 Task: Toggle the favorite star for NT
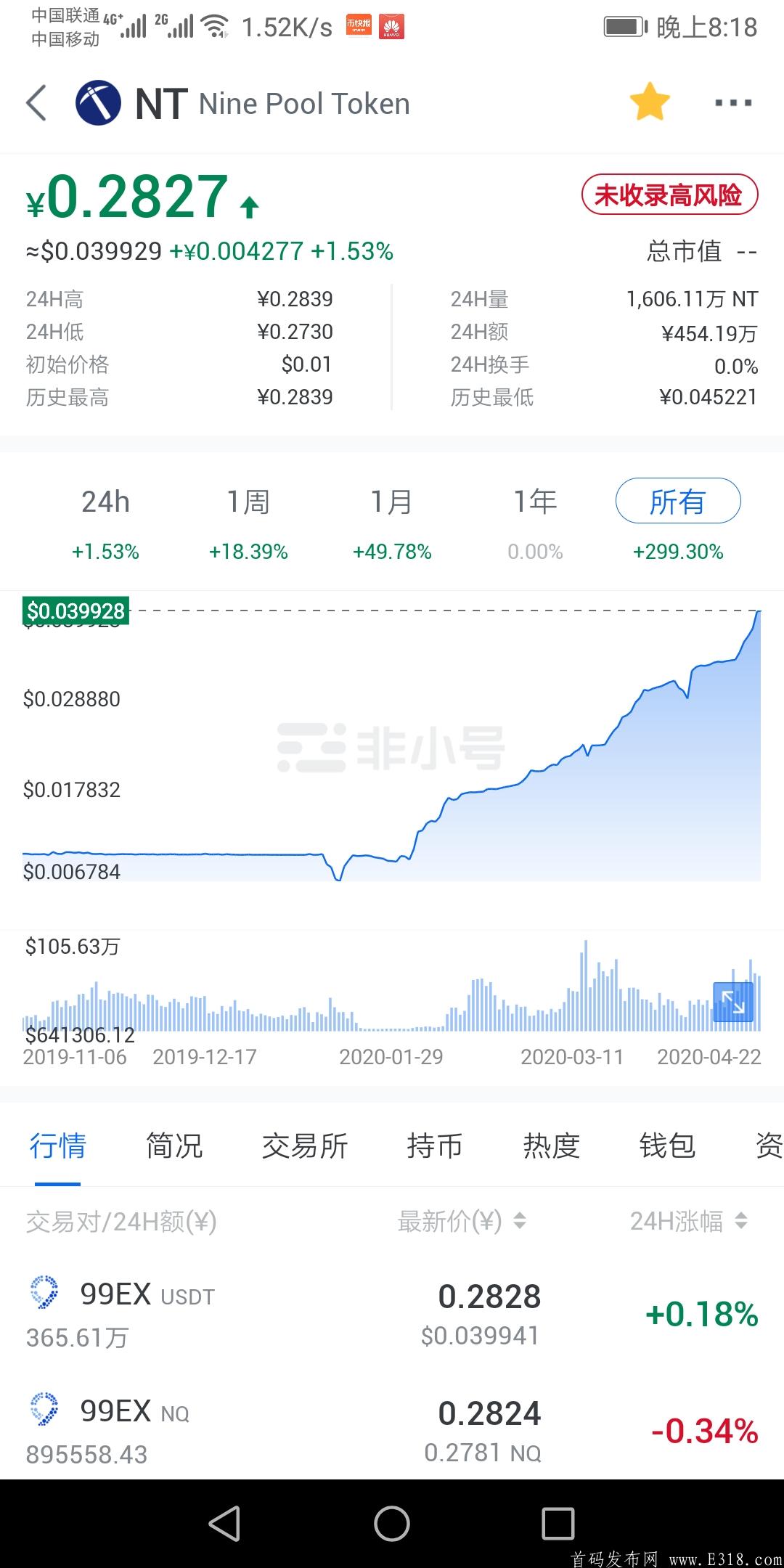click(x=649, y=102)
